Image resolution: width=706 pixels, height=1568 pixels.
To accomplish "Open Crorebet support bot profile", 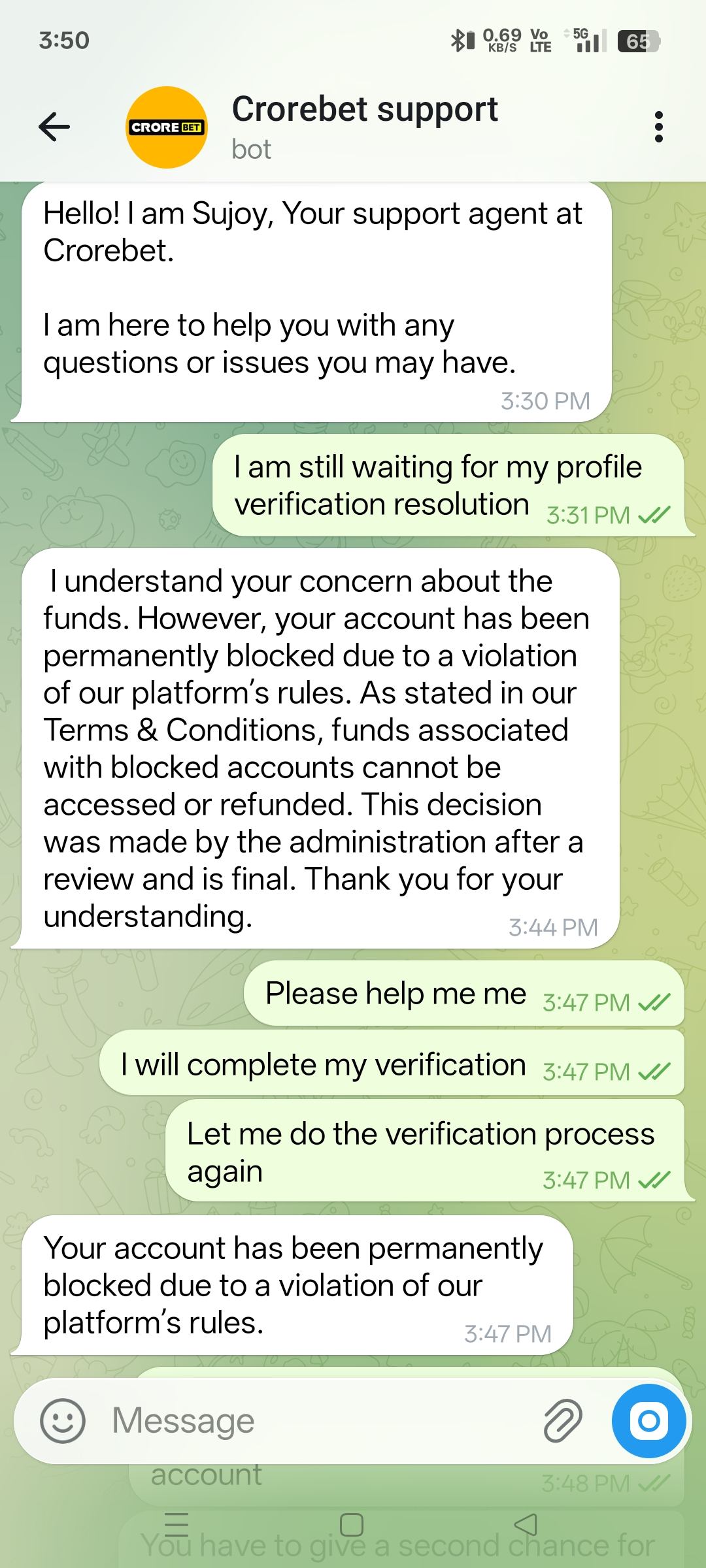I will pyautogui.click(x=363, y=127).
